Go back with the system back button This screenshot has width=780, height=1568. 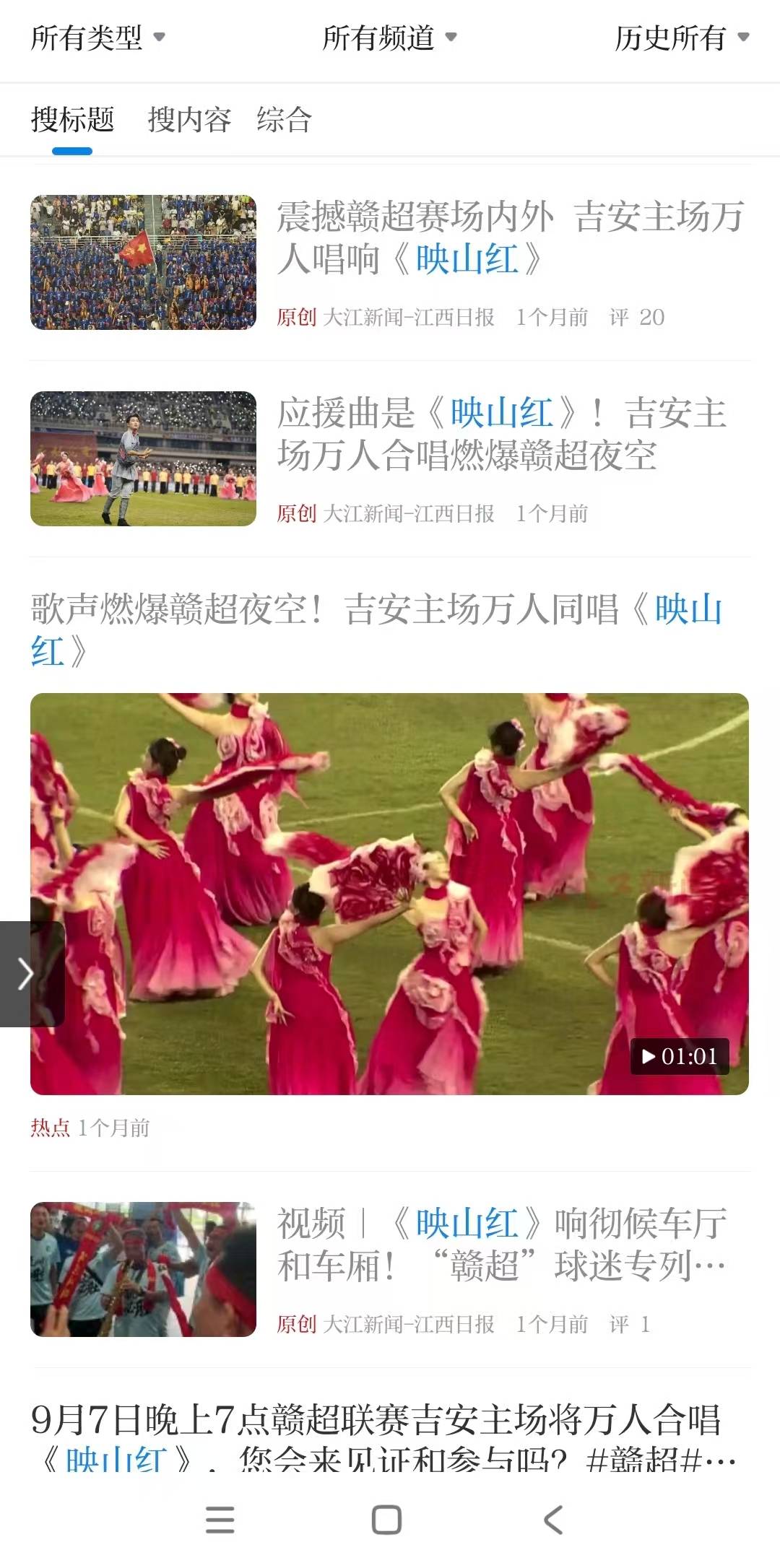point(553,1519)
